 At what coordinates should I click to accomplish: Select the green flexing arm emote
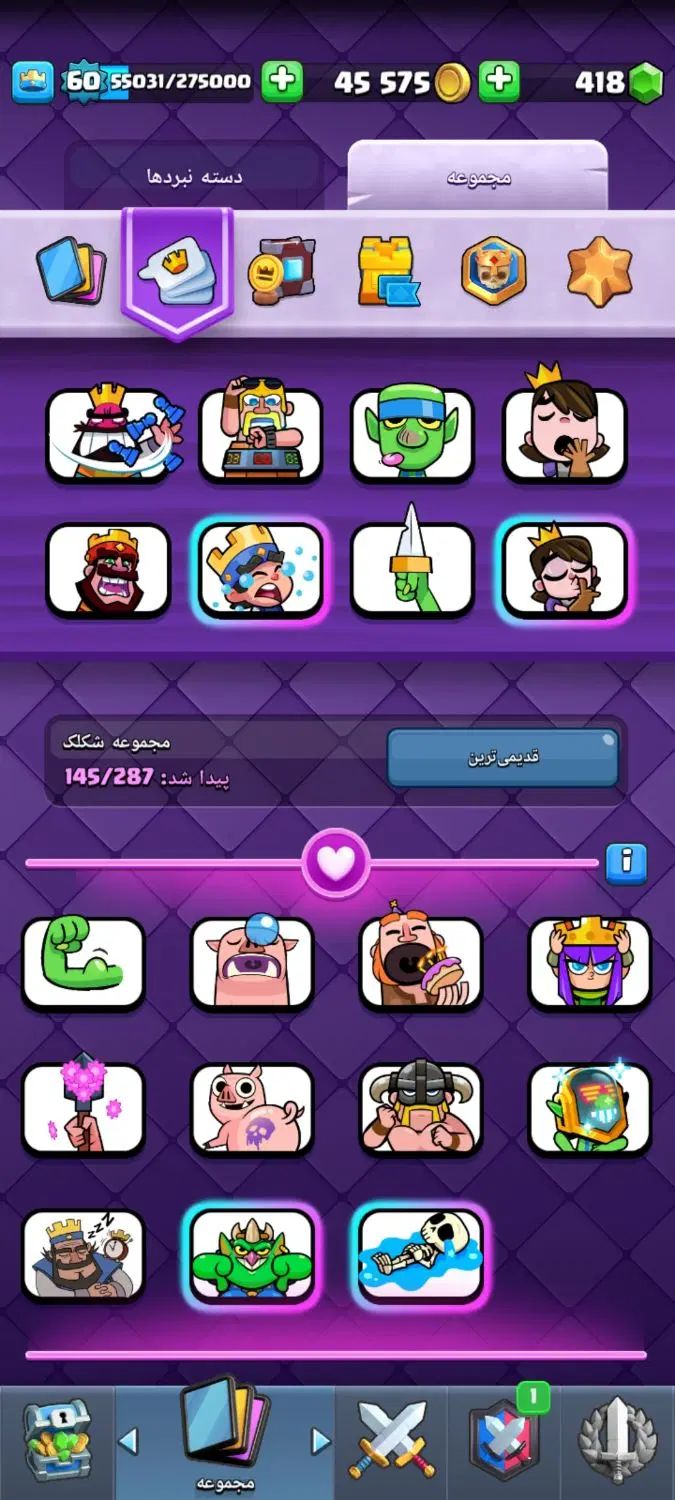[83, 962]
